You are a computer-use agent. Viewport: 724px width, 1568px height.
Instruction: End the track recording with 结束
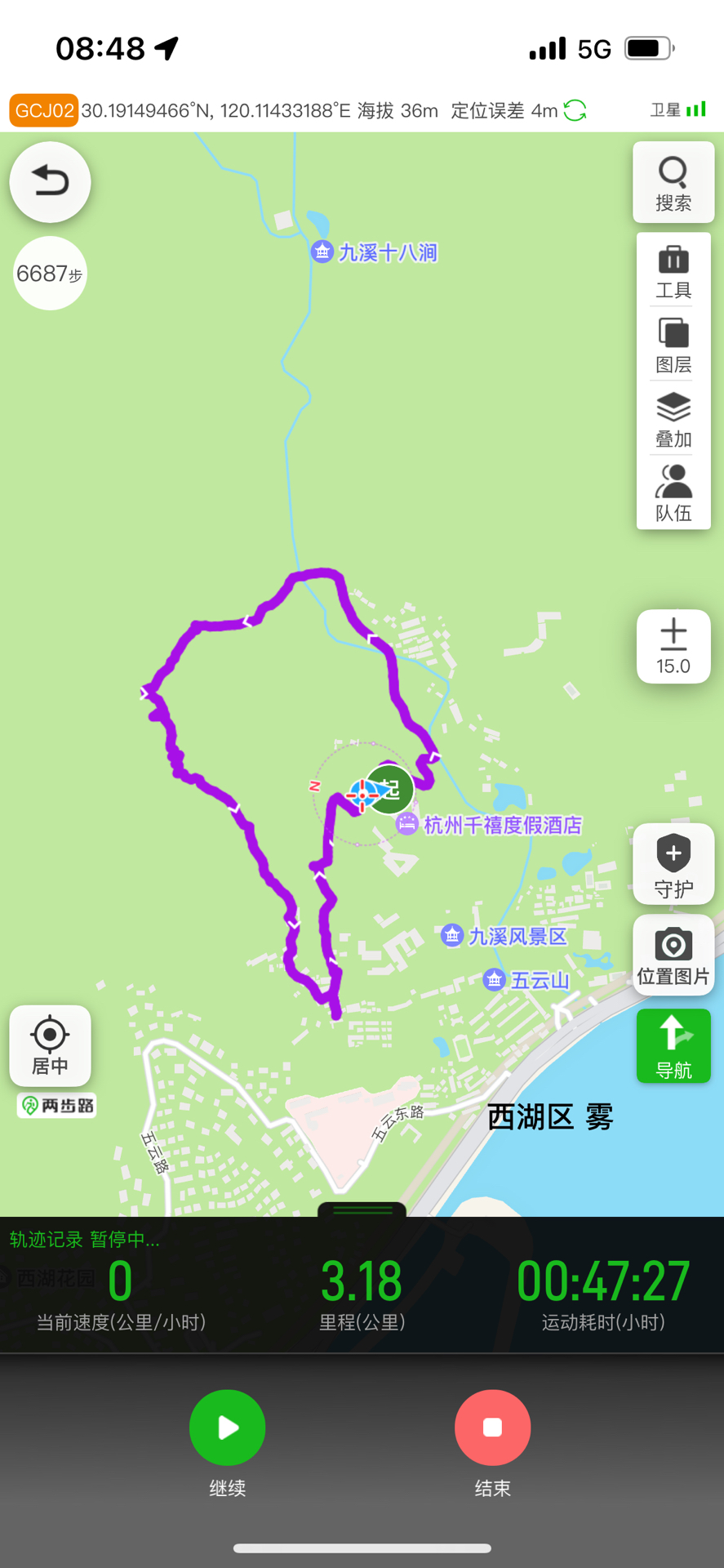492,1428
